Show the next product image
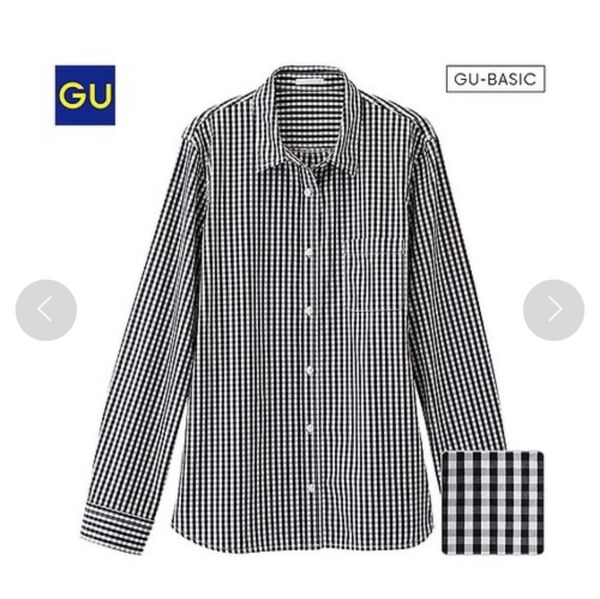The width and height of the screenshot is (600, 599). pos(553,310)
